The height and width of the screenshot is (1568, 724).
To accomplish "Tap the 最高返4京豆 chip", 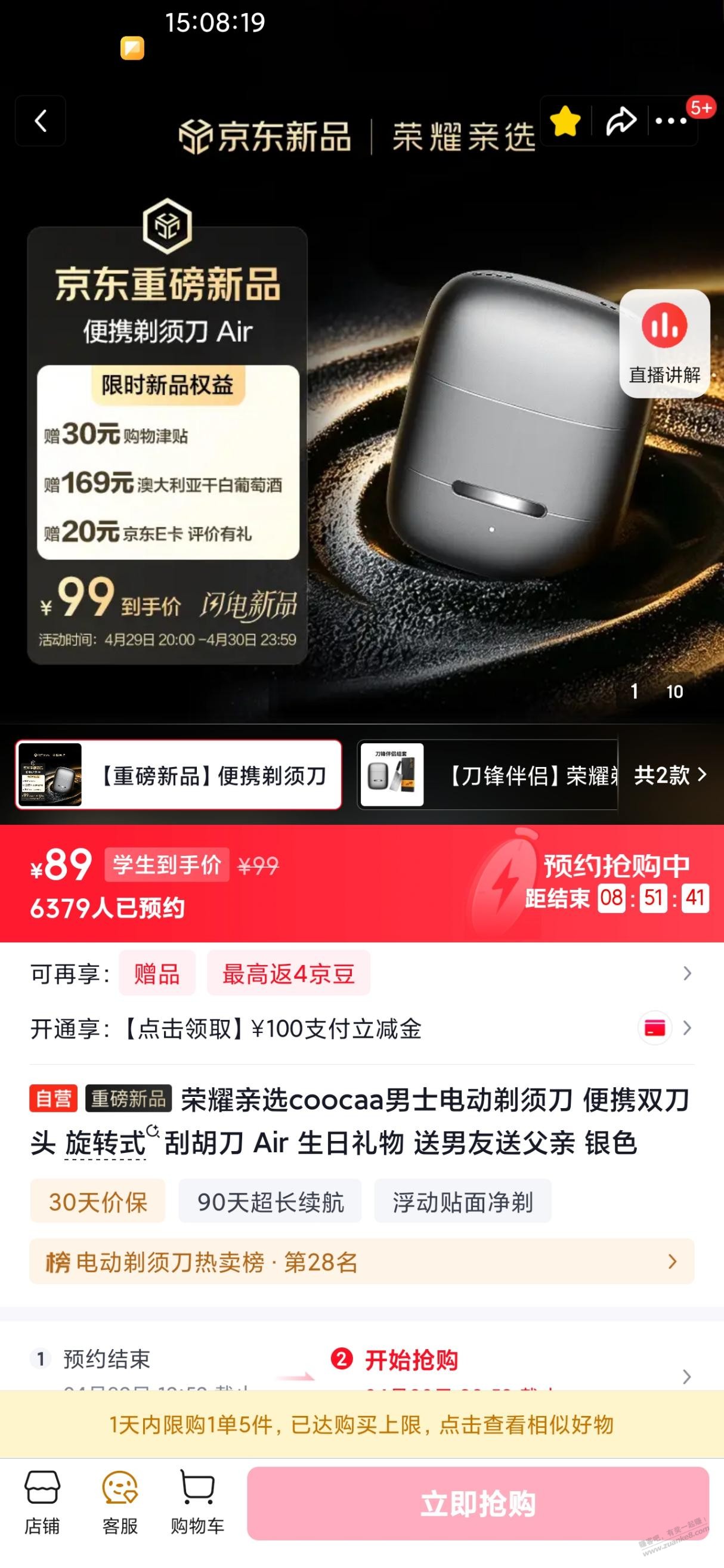I will [288, 974].
